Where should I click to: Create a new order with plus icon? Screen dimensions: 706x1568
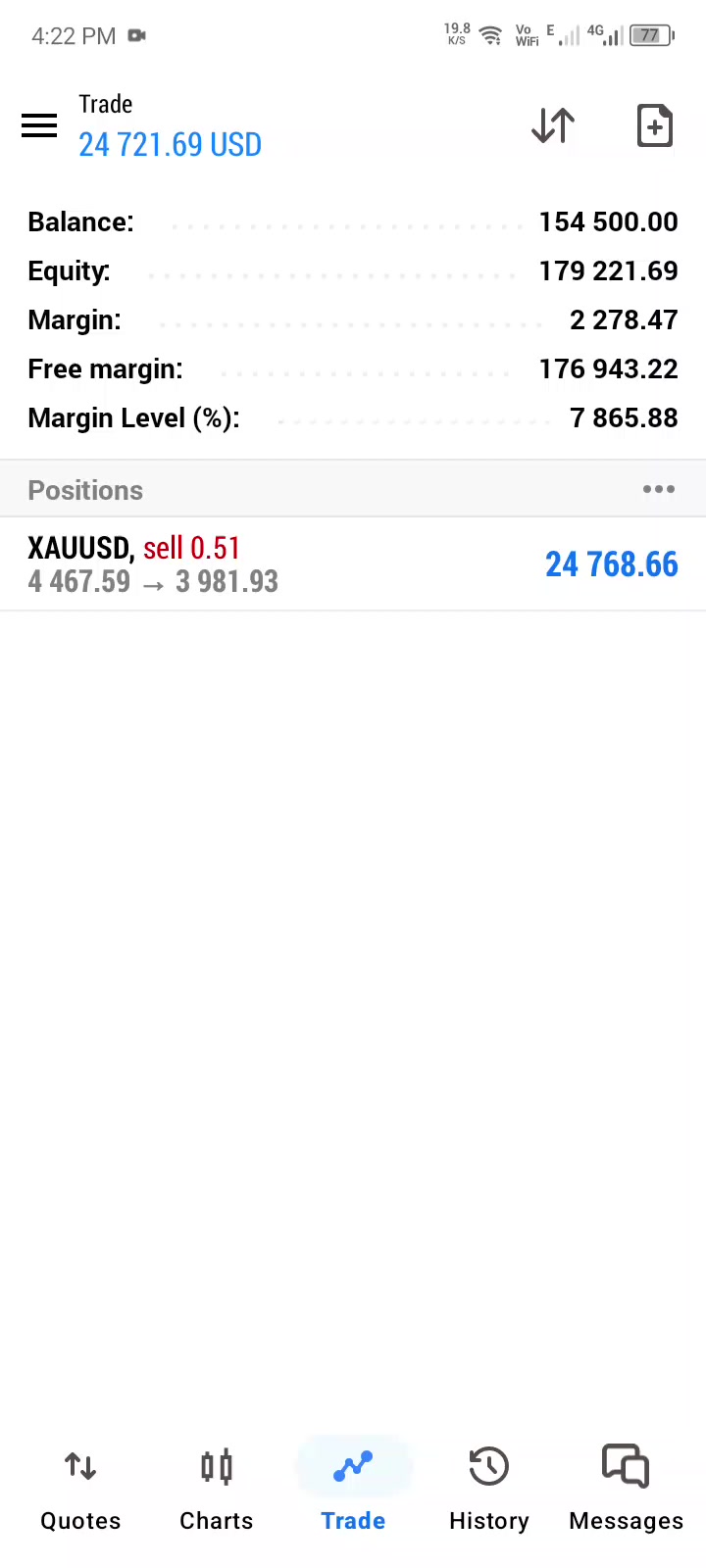click(654, 125)
